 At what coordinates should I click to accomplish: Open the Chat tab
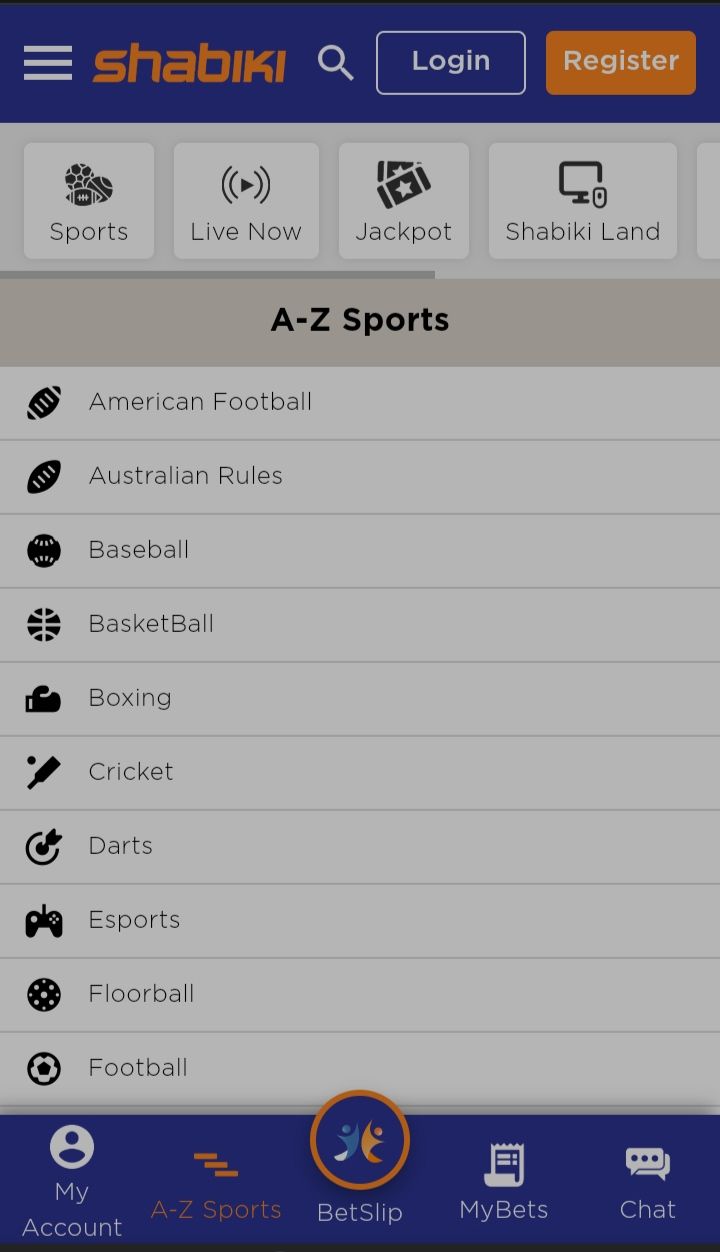tap(648, 1182)
